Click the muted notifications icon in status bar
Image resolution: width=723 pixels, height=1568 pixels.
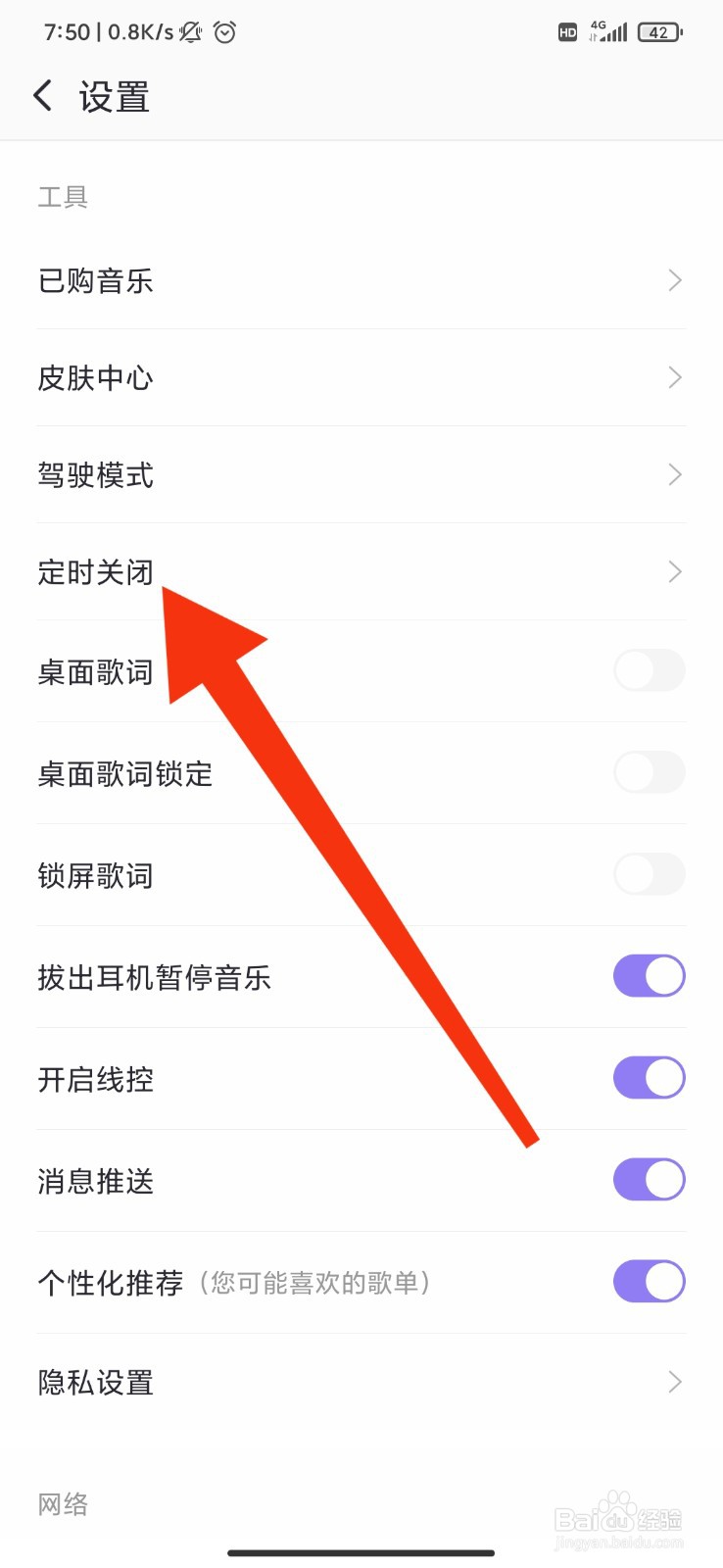(189, 32)
